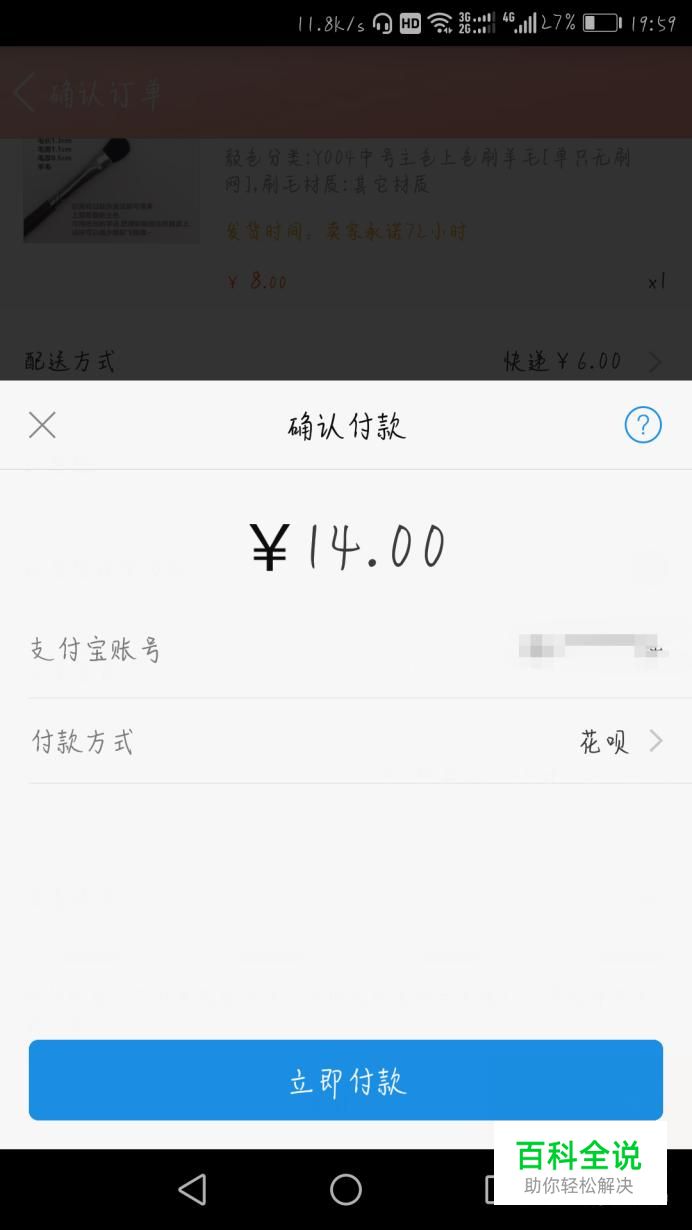Go back with the system back button
The image size is (692, 1230).
(x=192, y=1189)
